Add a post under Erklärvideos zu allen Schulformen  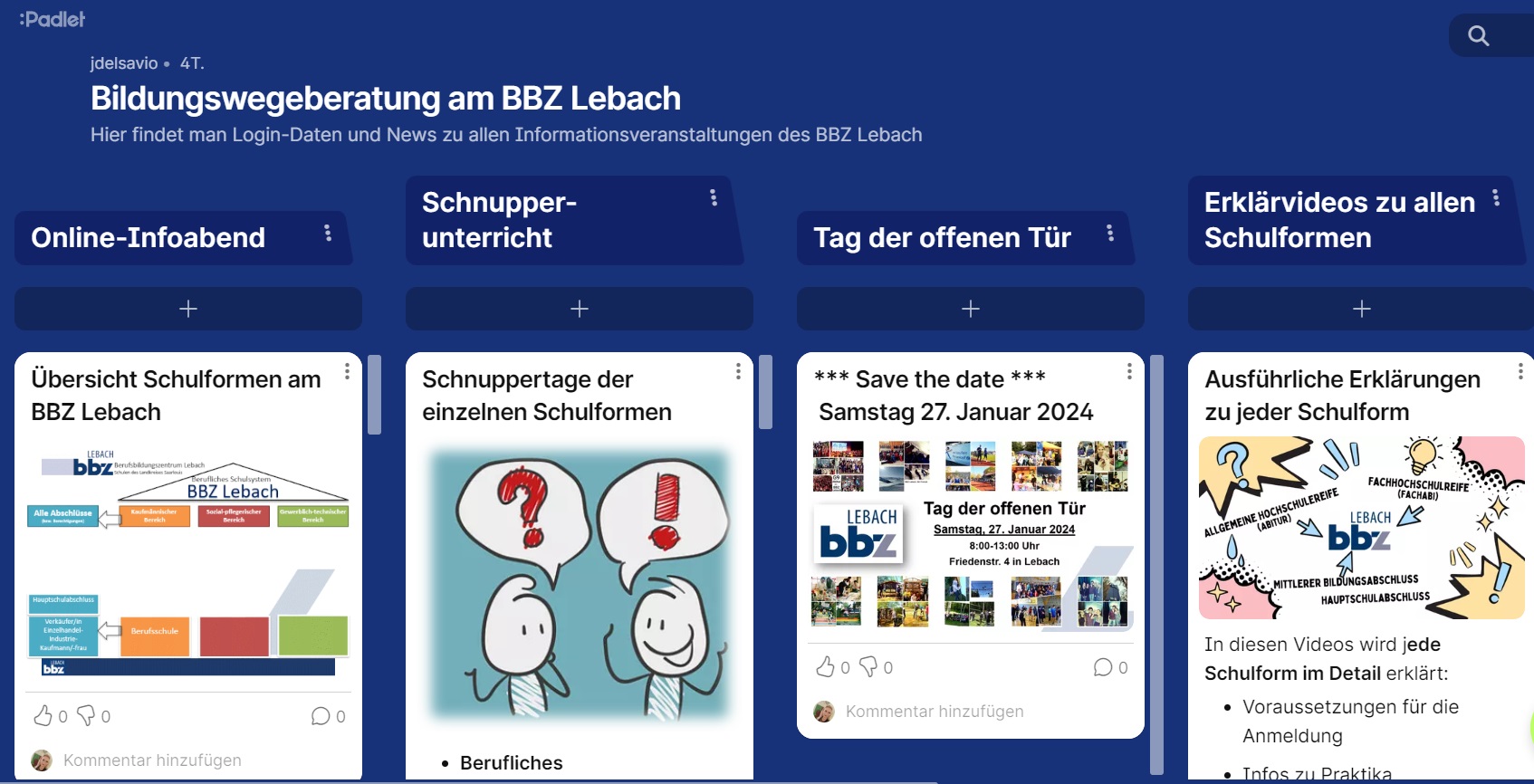click(x=1360, y=309)
